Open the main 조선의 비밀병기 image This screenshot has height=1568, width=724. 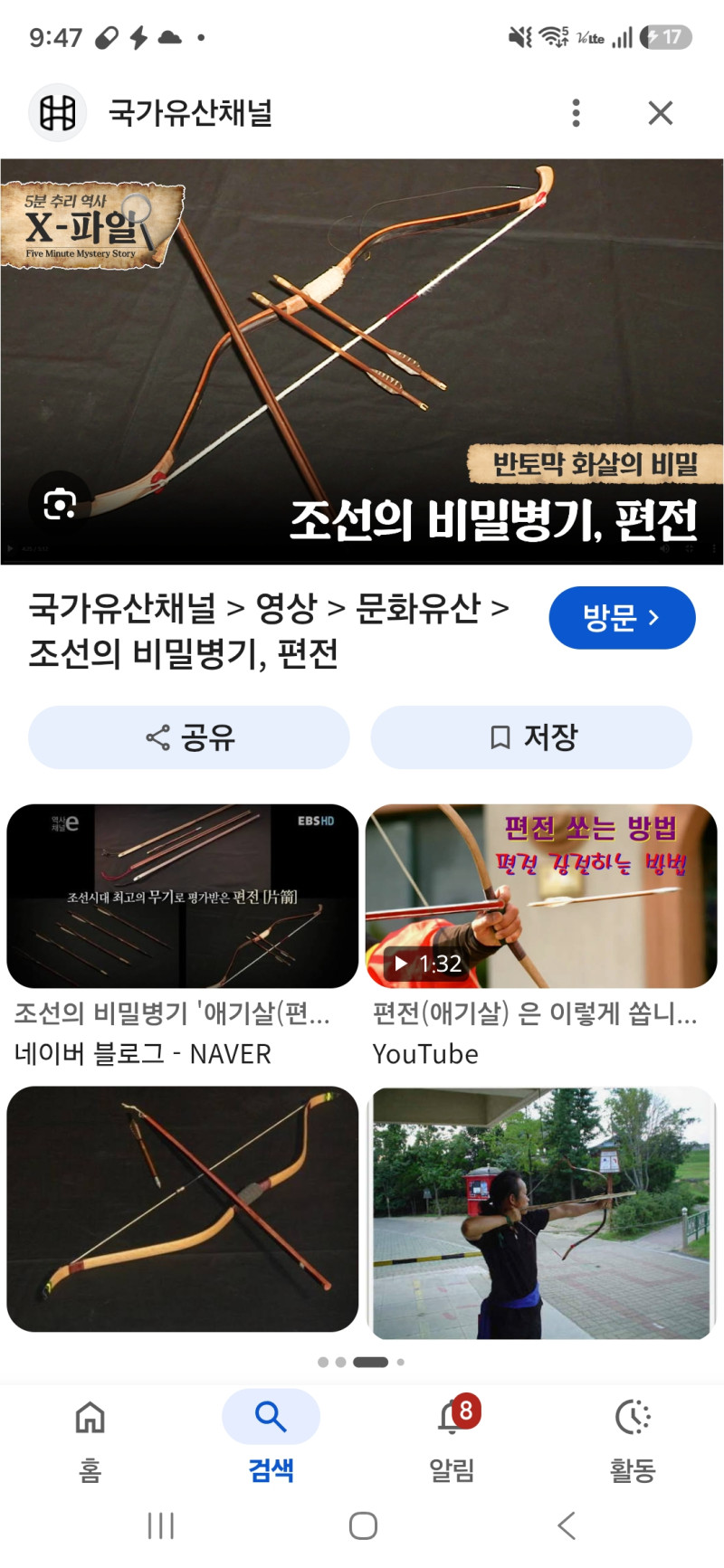click(362, 362)
